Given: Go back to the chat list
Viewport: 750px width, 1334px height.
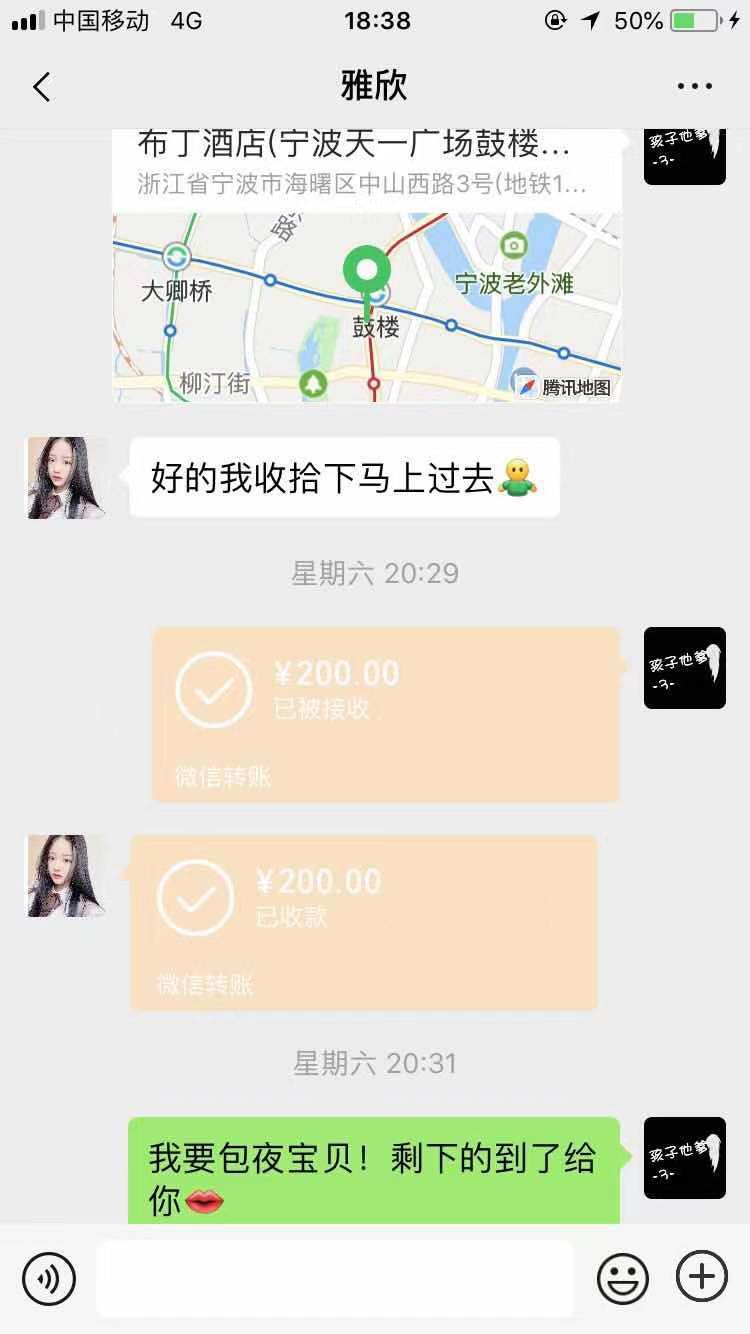Looking at the screenshot, I should pyautogui.click(x=41, y=87).
